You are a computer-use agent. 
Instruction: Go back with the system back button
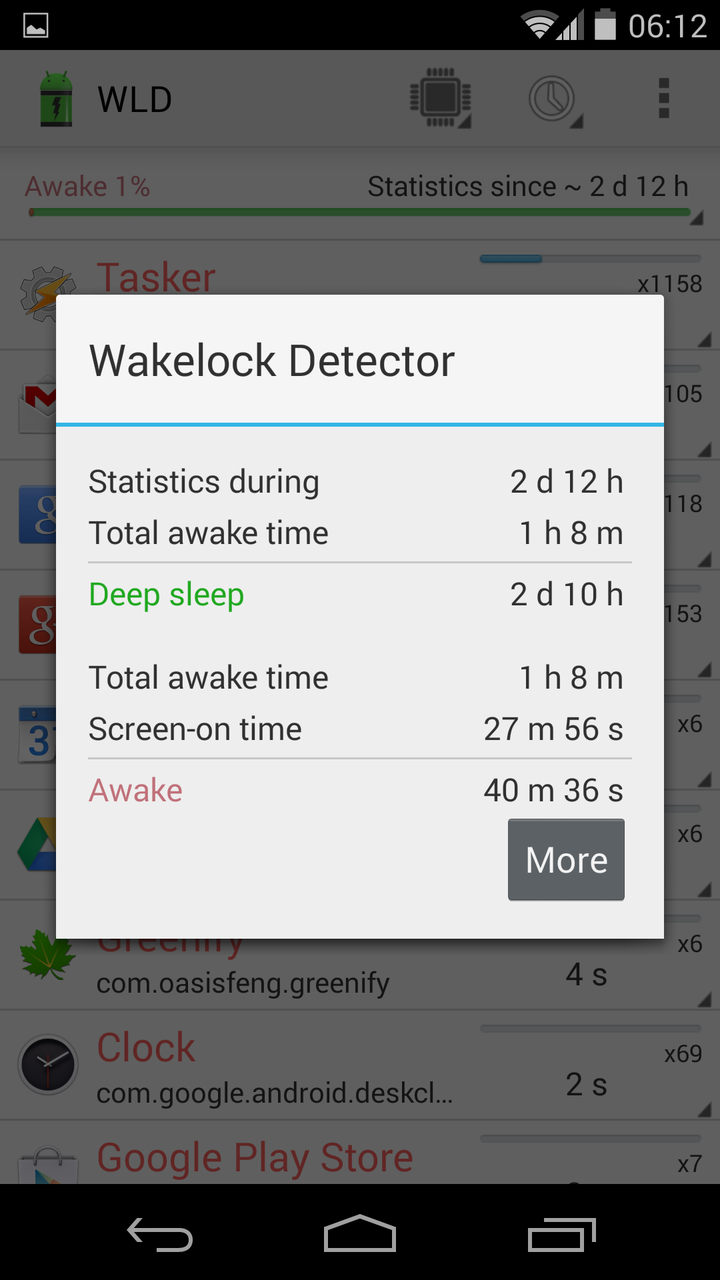(160, 1235)
